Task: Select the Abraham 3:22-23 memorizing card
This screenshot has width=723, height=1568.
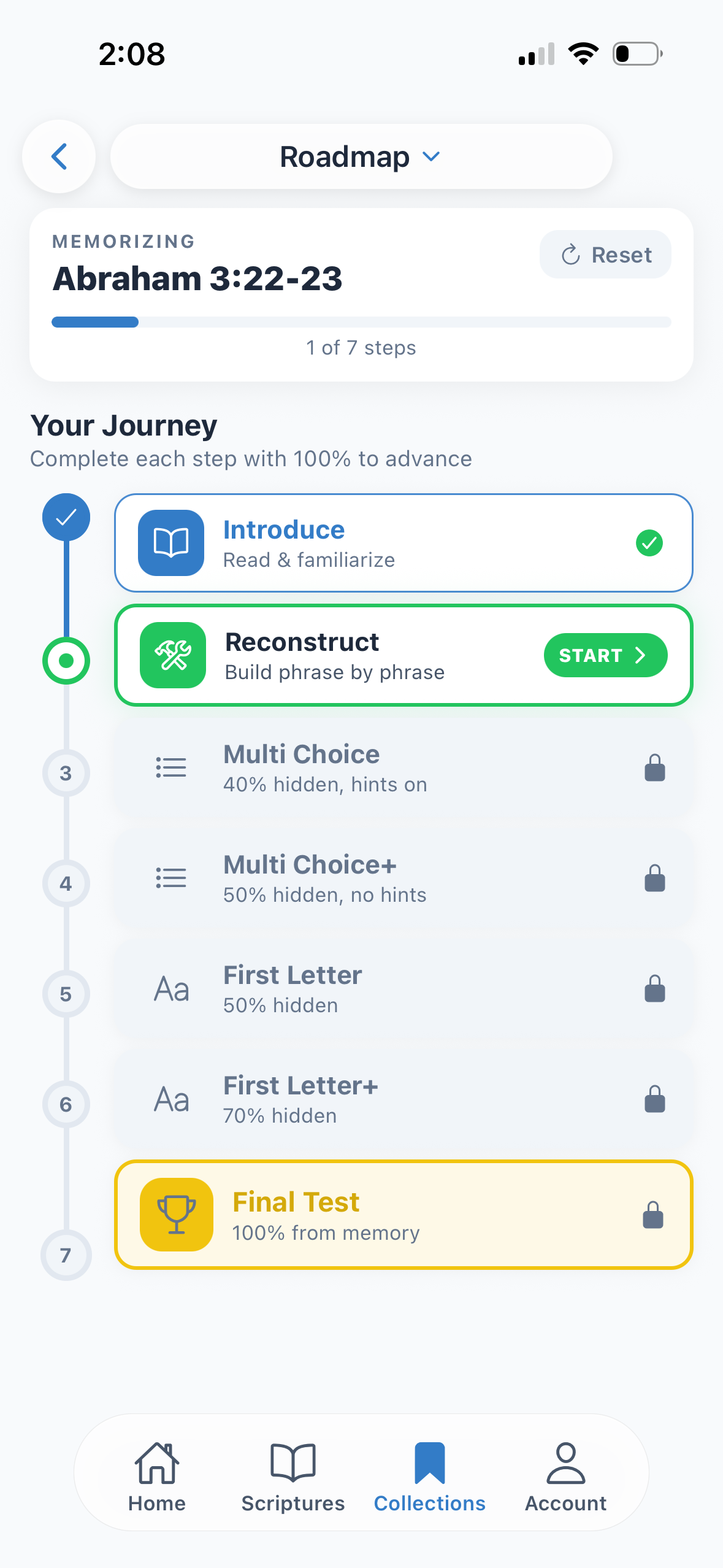Action: click(245, 279)
